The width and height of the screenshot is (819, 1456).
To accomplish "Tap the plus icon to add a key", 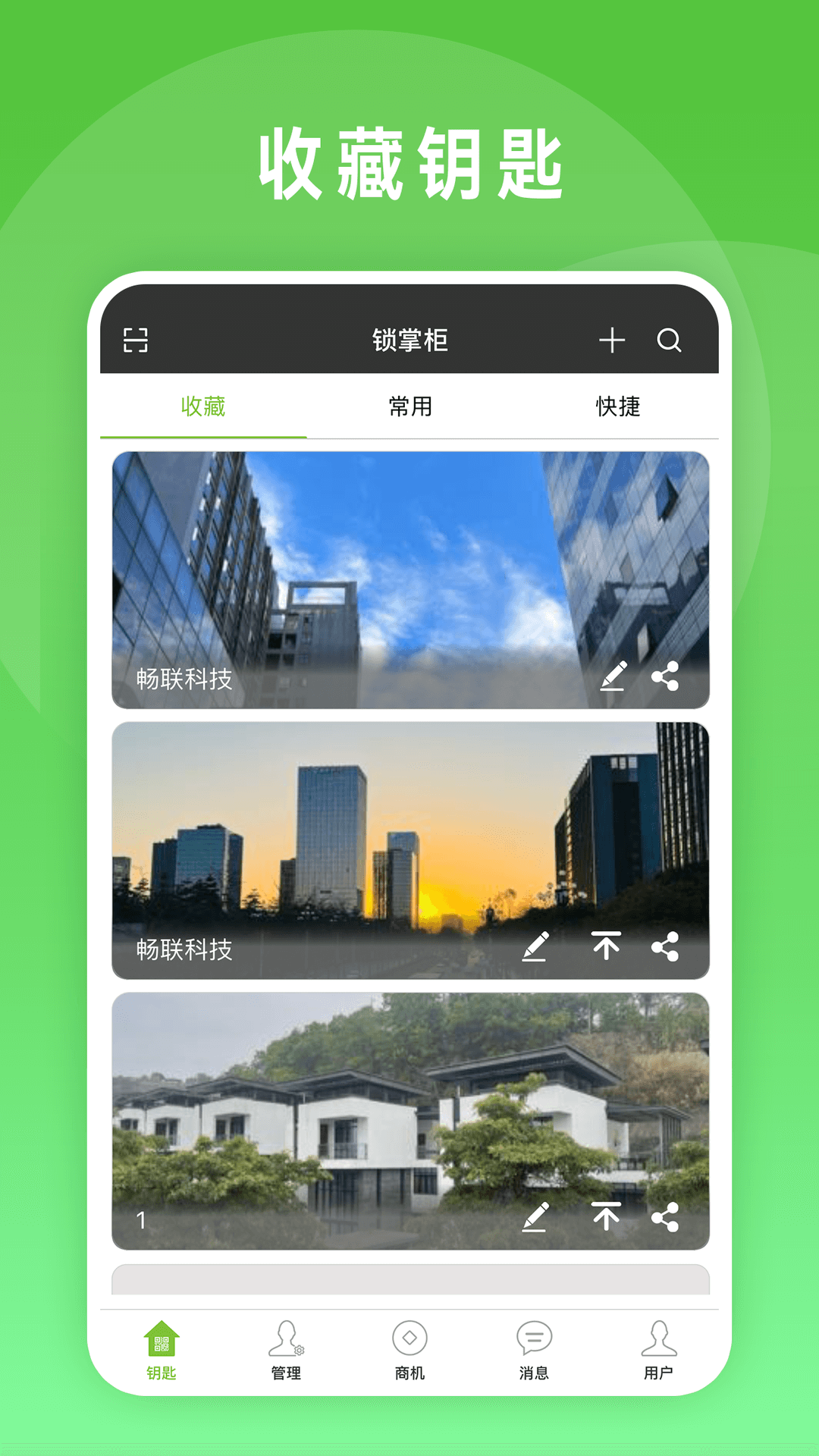I will [x=611, y=341].
